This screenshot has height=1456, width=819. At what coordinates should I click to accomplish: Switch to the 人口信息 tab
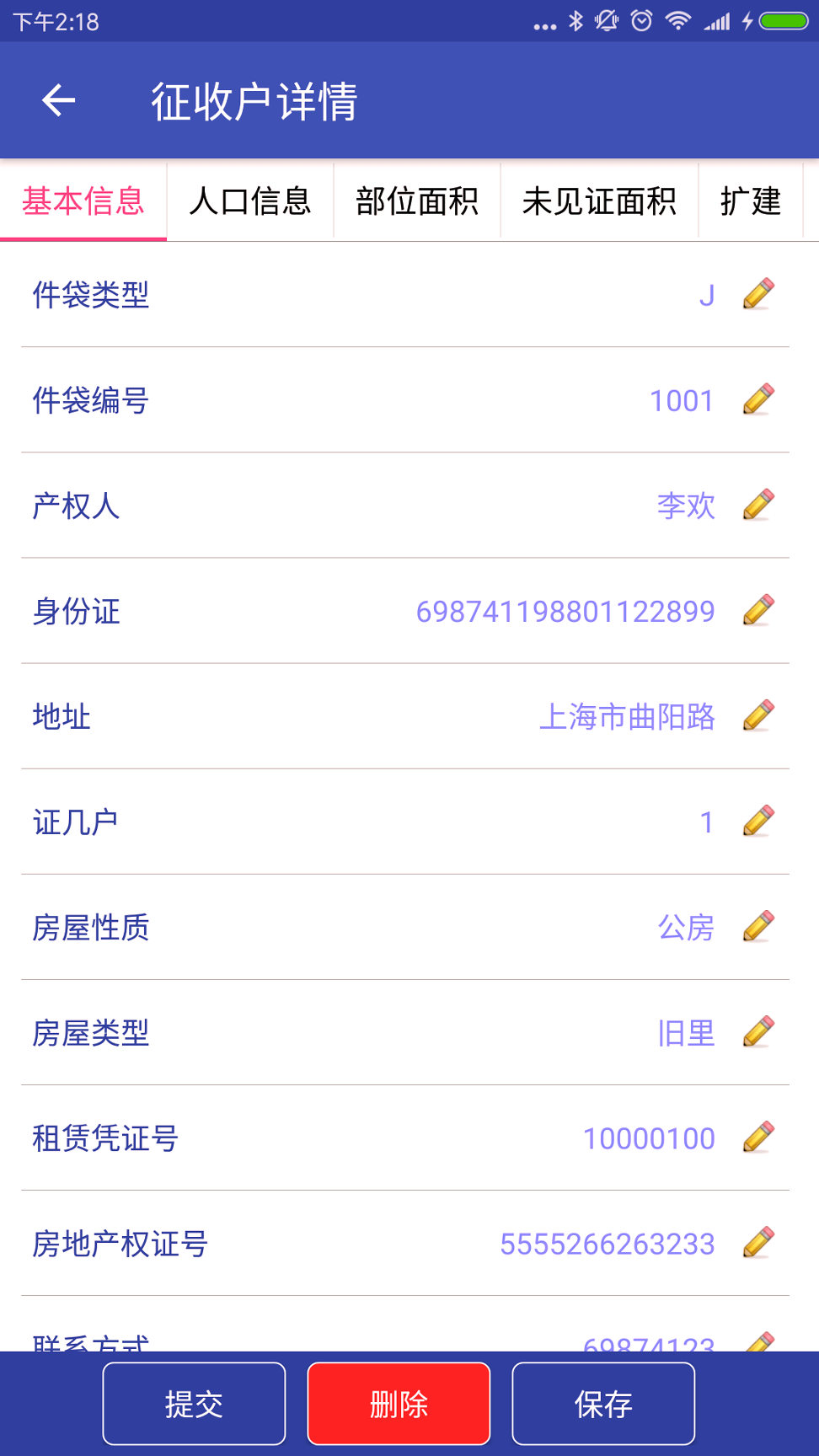click(x=250, y=201)
